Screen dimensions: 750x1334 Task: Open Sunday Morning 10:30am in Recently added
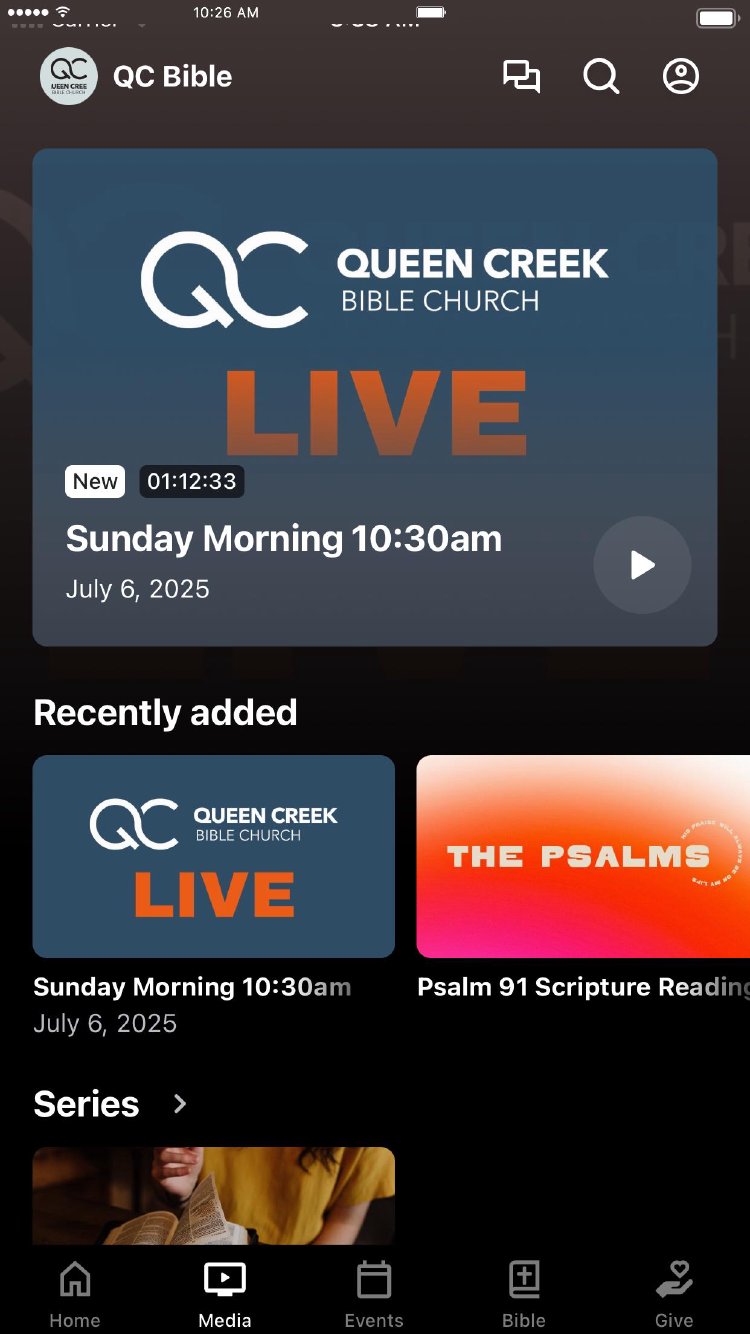pos(214,857)
